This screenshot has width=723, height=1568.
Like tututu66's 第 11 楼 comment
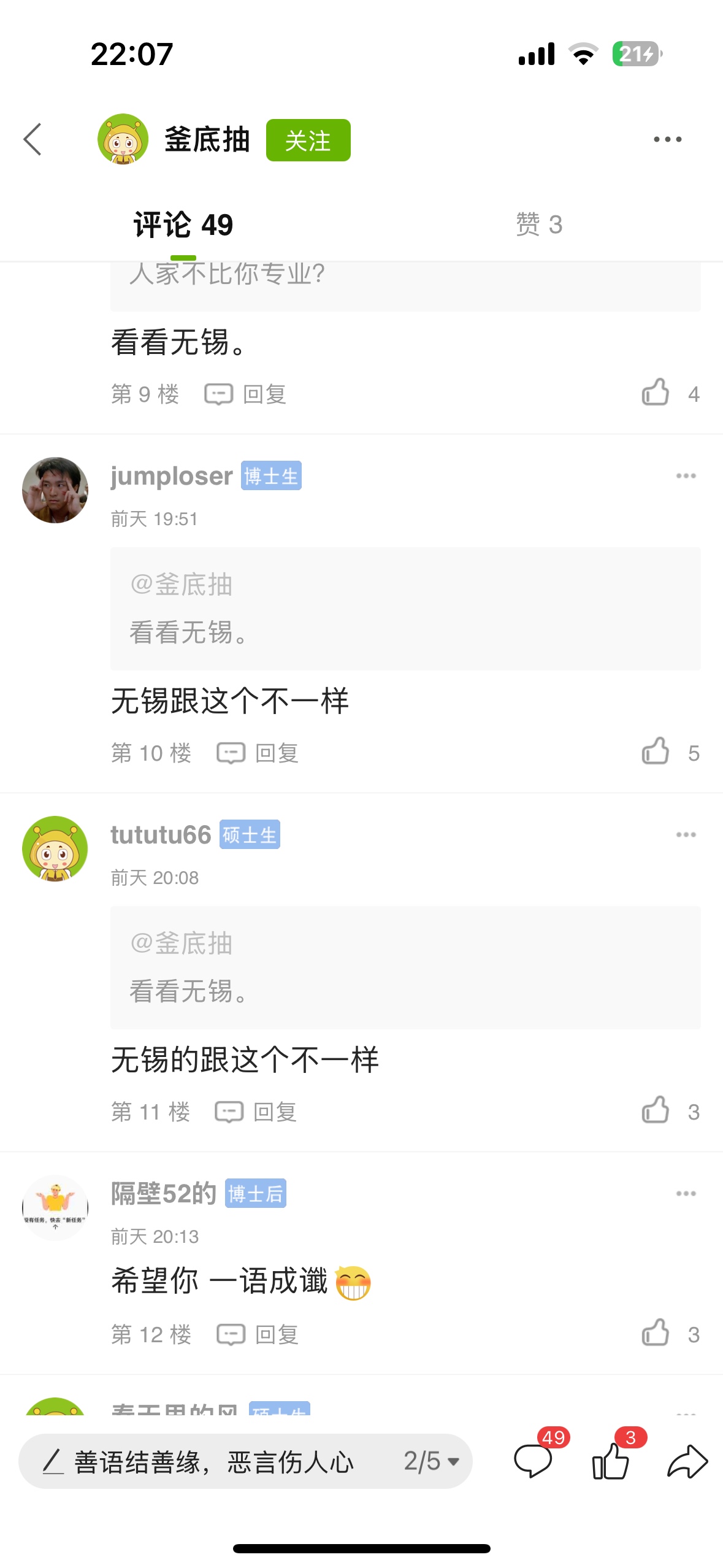(x=656, y=1110)
